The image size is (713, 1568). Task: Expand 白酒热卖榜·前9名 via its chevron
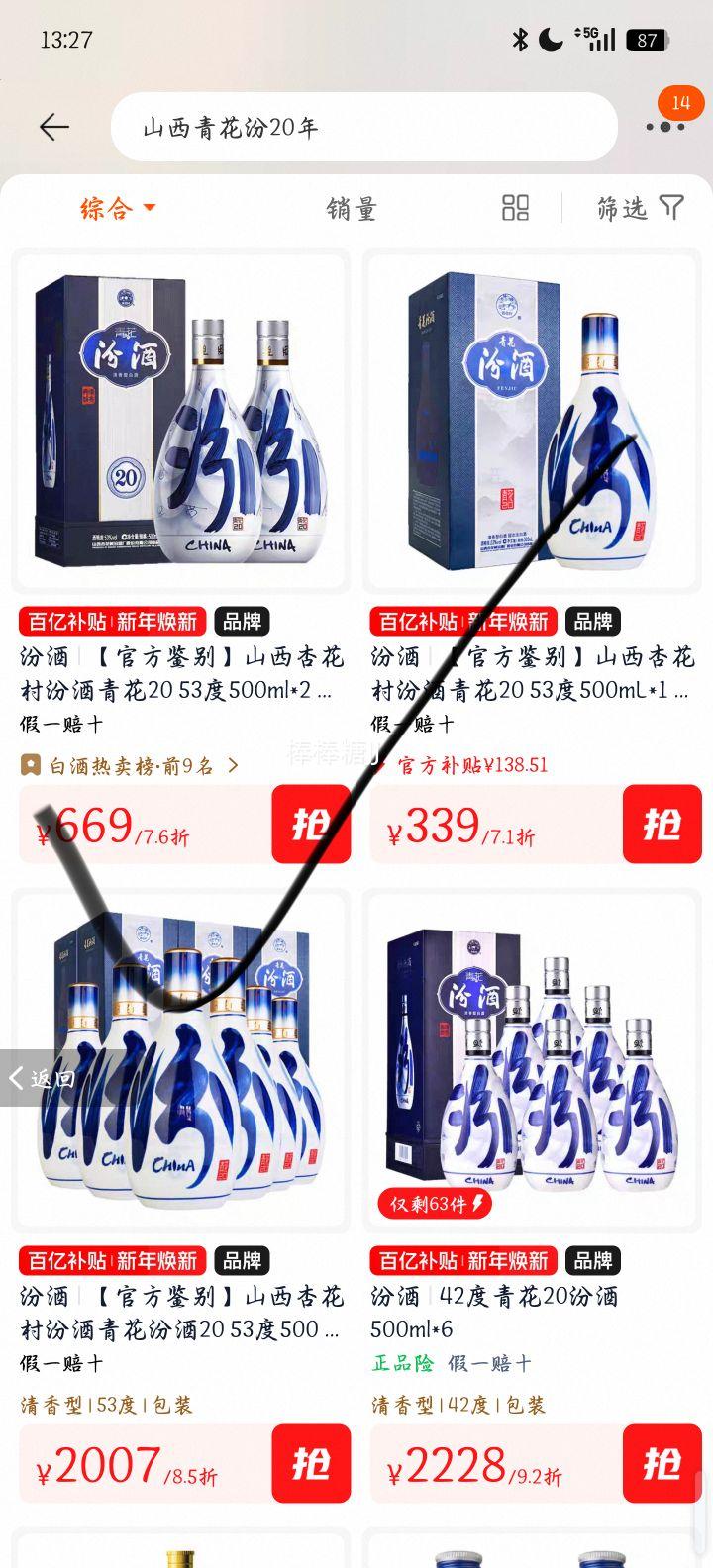pyautogui.click(x=233, y=765)
